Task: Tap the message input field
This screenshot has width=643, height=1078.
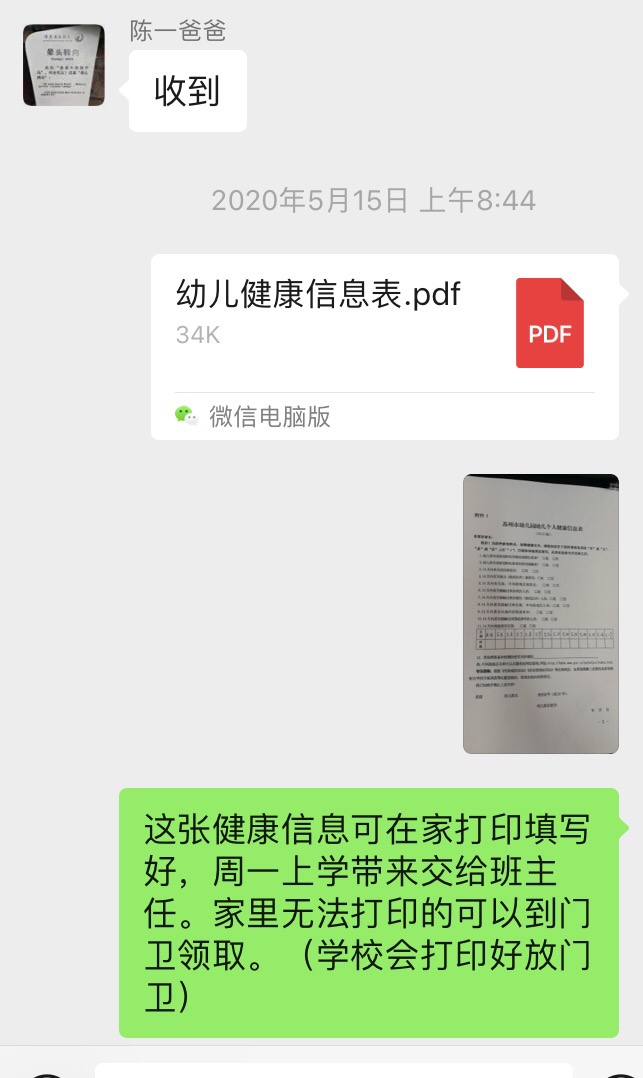Action: [333, 1070]
